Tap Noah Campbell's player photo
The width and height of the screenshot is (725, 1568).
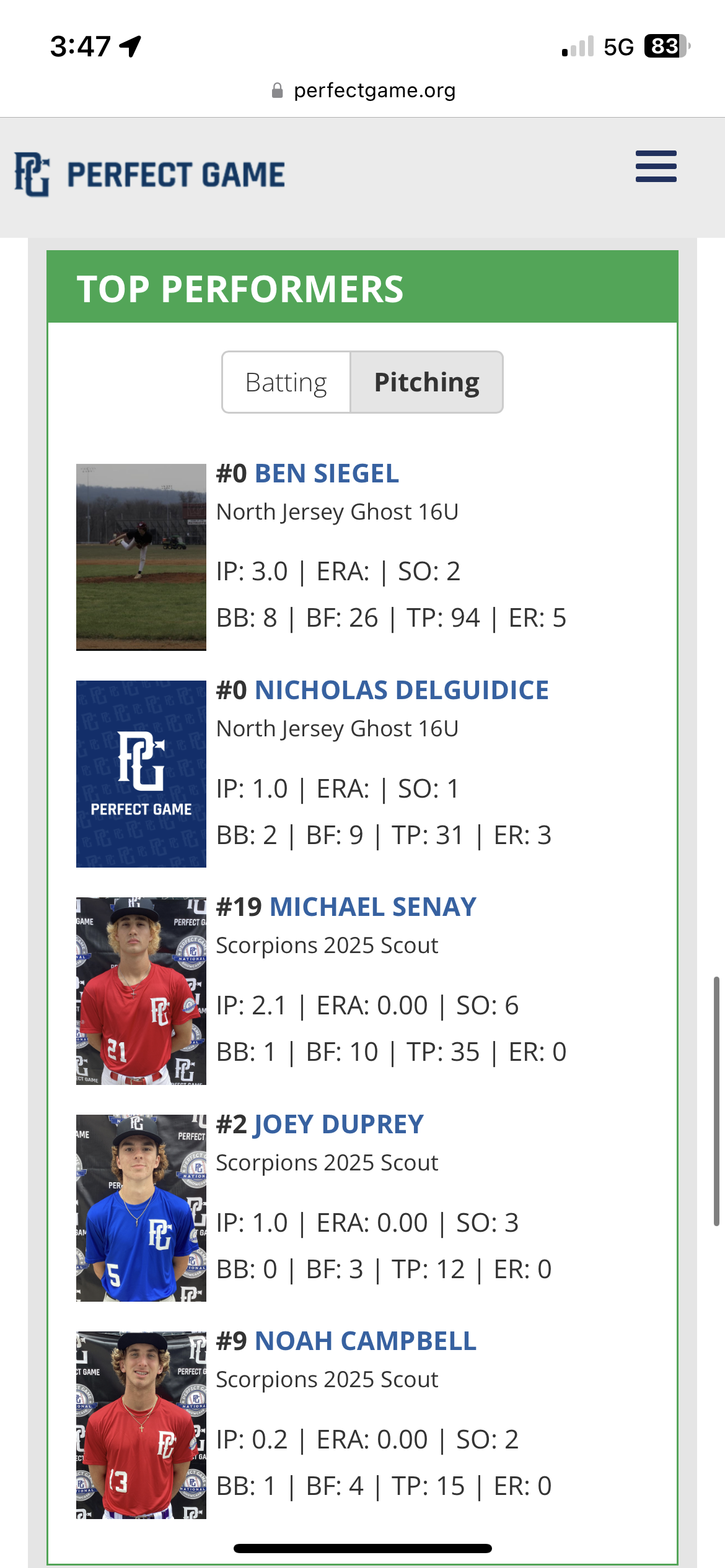tap(141, 1425)
